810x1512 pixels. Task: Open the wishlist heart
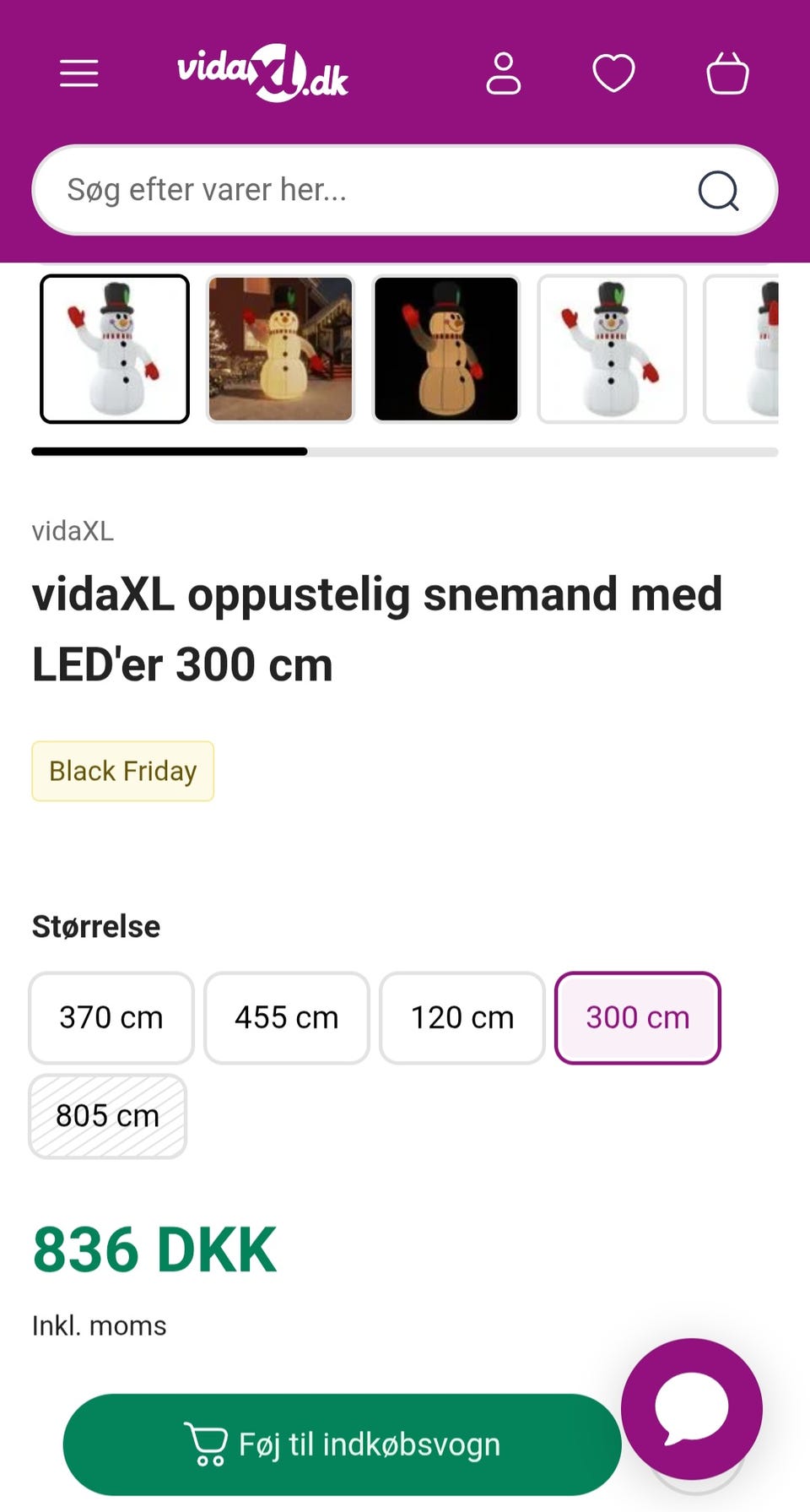pyautogui.click(x=613, y=73)
